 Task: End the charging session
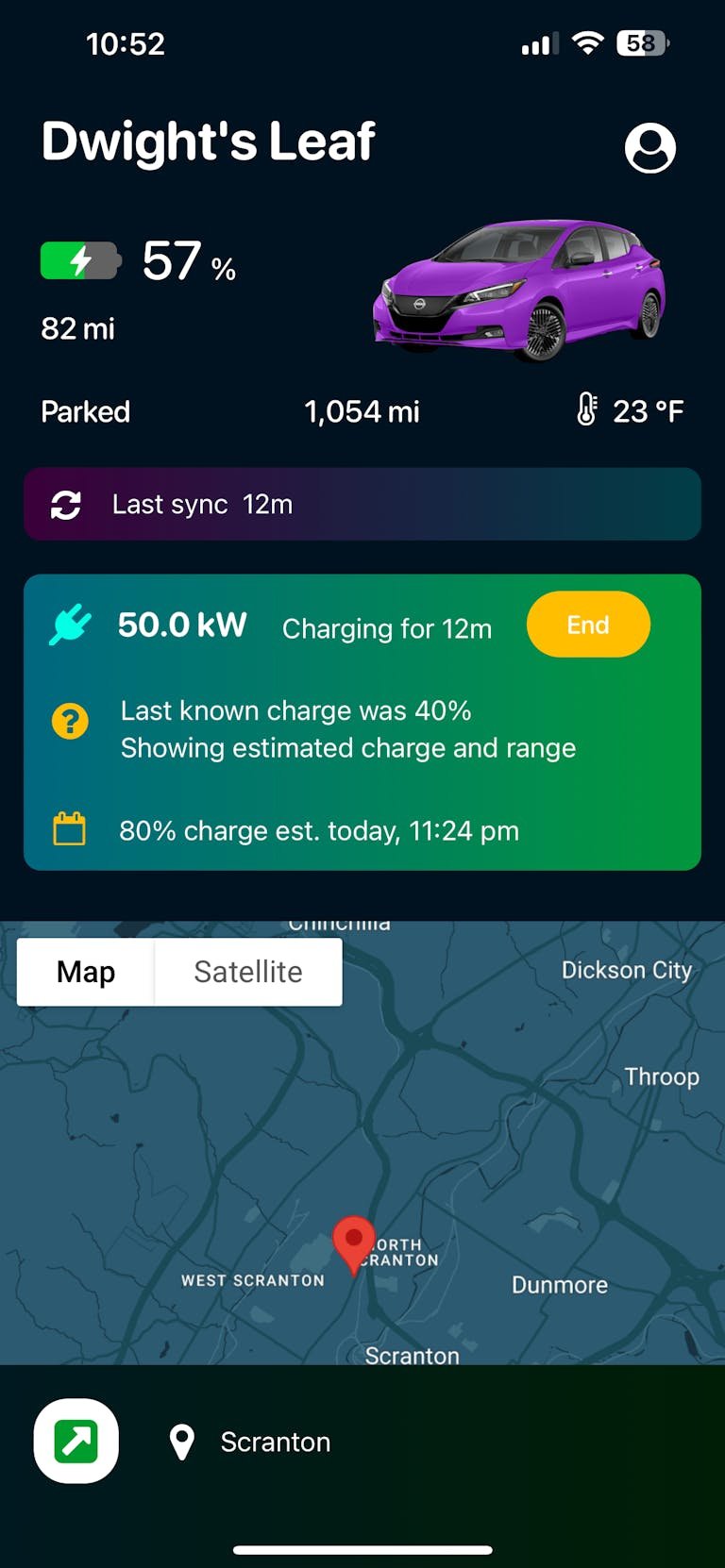tap(587, 625)
